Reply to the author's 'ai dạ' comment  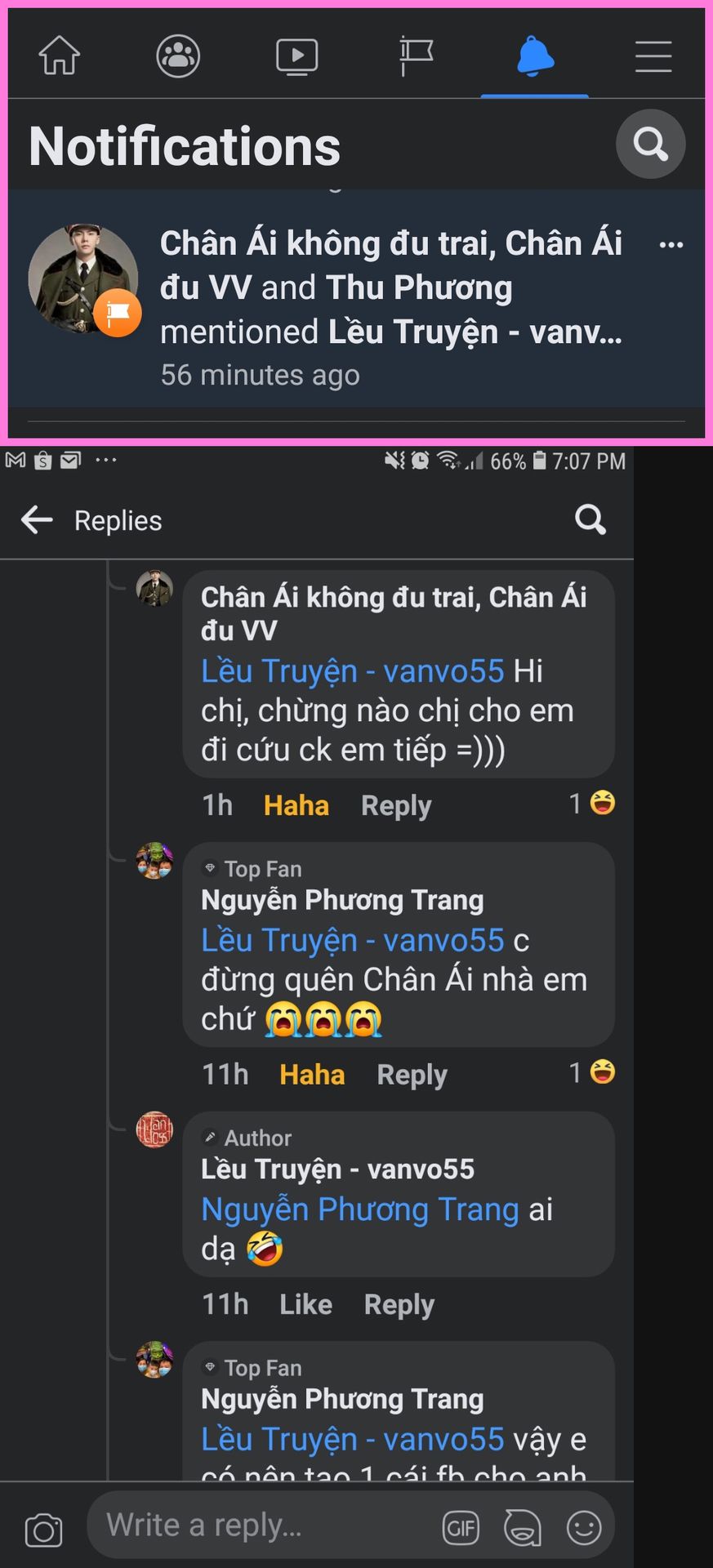pos(399,1304)
